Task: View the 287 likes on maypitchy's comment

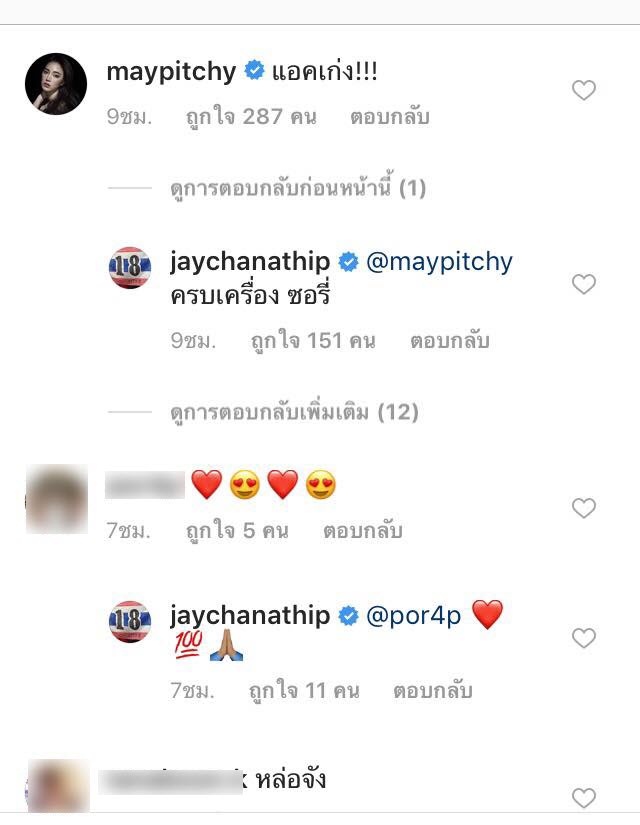Action: coord(251,117)
